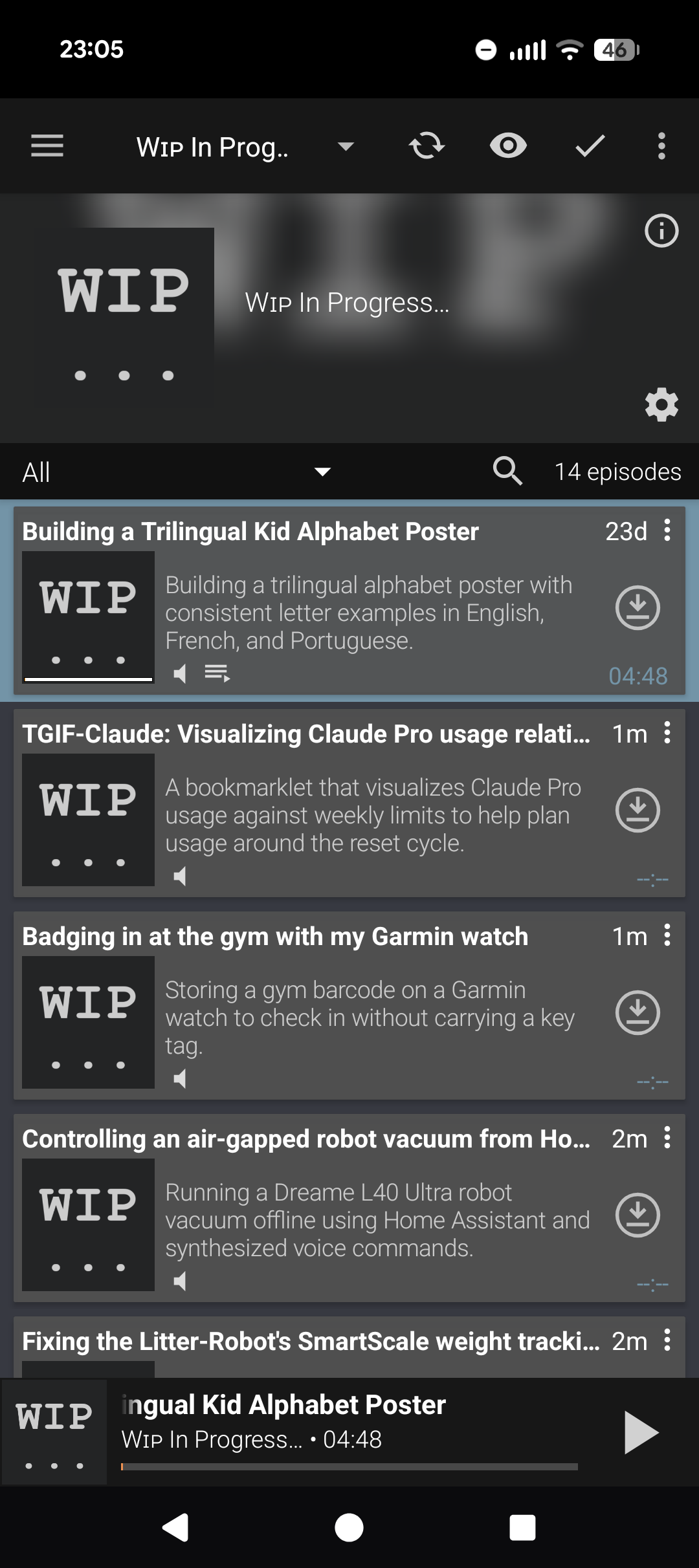Open the overflow menu for the TGIF-Claude episode
Screen dimensions: 699x1568
coord(667,734)
